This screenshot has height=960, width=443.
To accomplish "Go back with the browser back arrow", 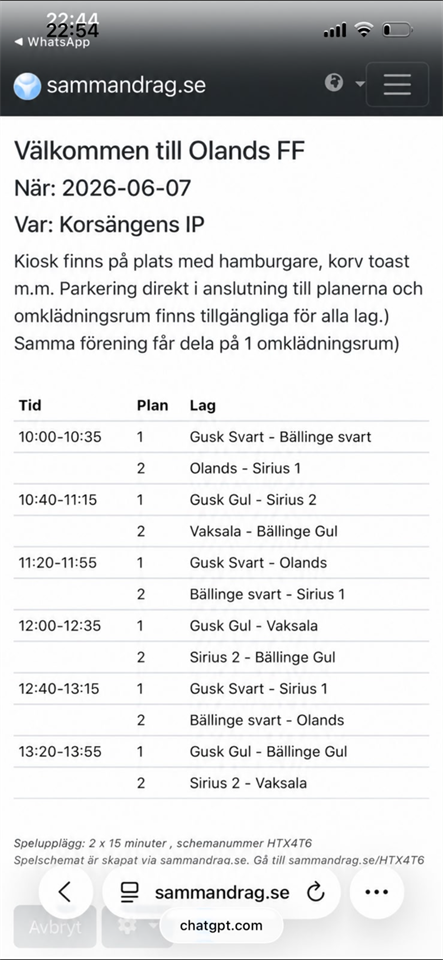I will pyautogui.click(x=65, y=892).
